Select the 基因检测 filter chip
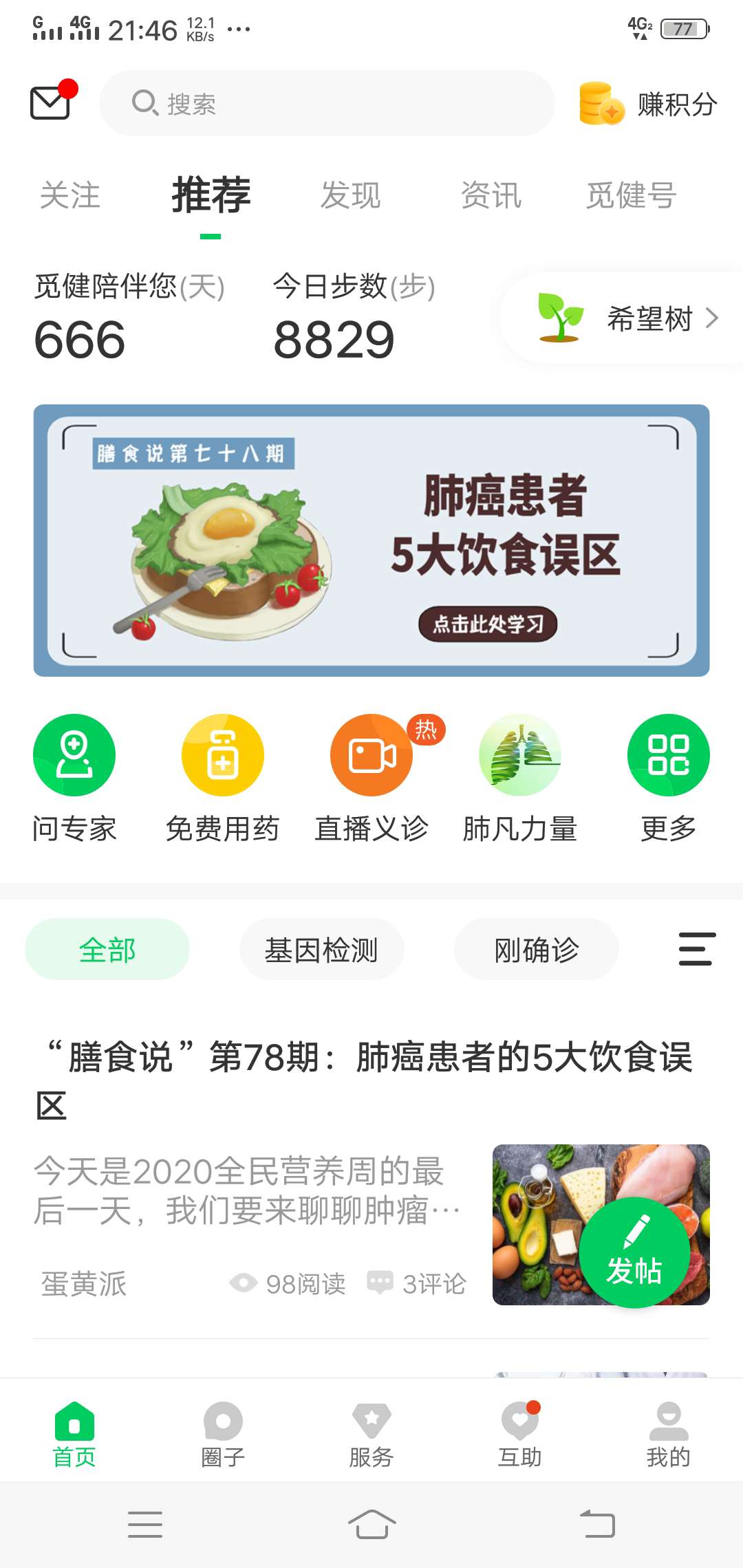 tap(322, 949)
